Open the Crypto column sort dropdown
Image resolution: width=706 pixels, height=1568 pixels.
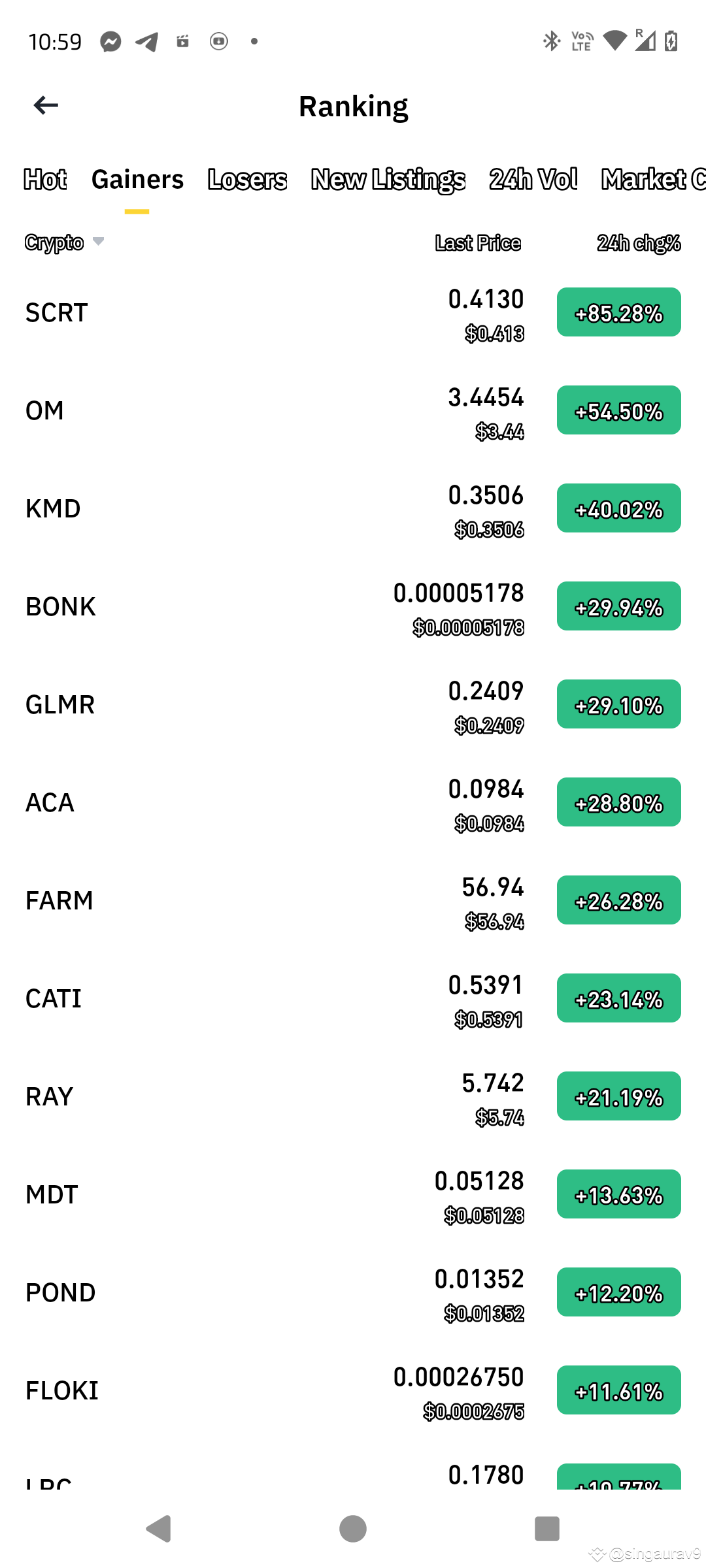tap(98, 242)
